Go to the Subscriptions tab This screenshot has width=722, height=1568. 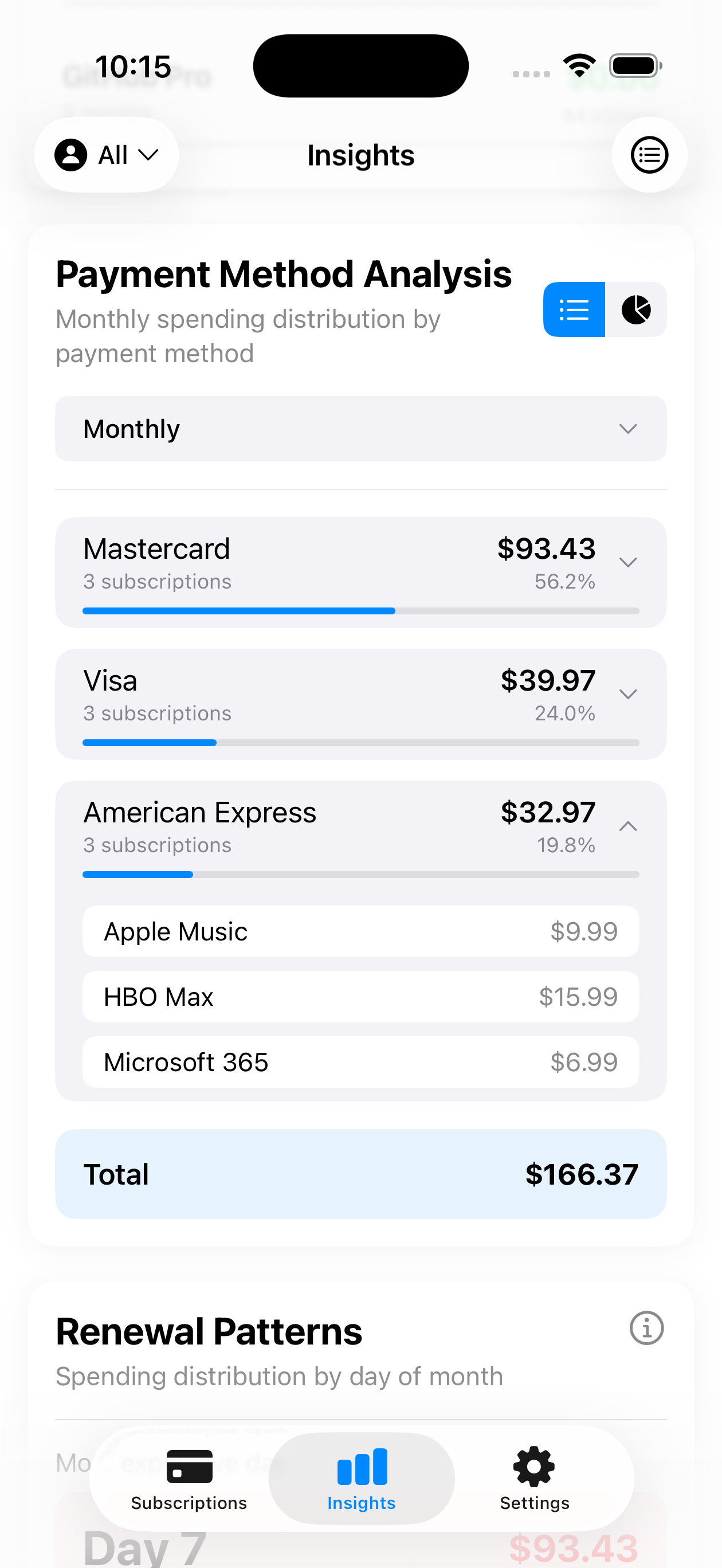pos(189,1478)
